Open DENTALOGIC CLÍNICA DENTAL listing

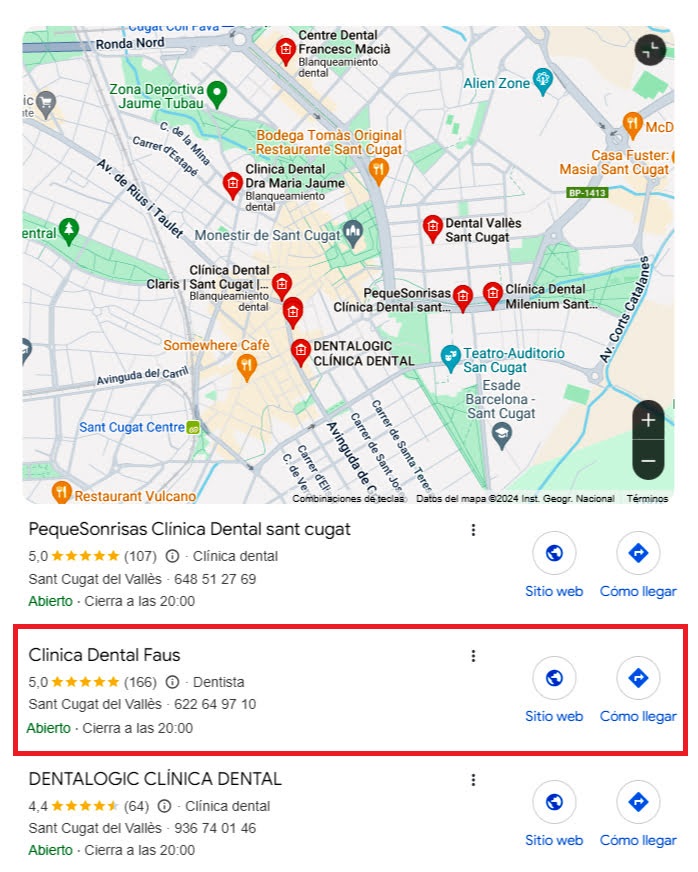point(155,779)
